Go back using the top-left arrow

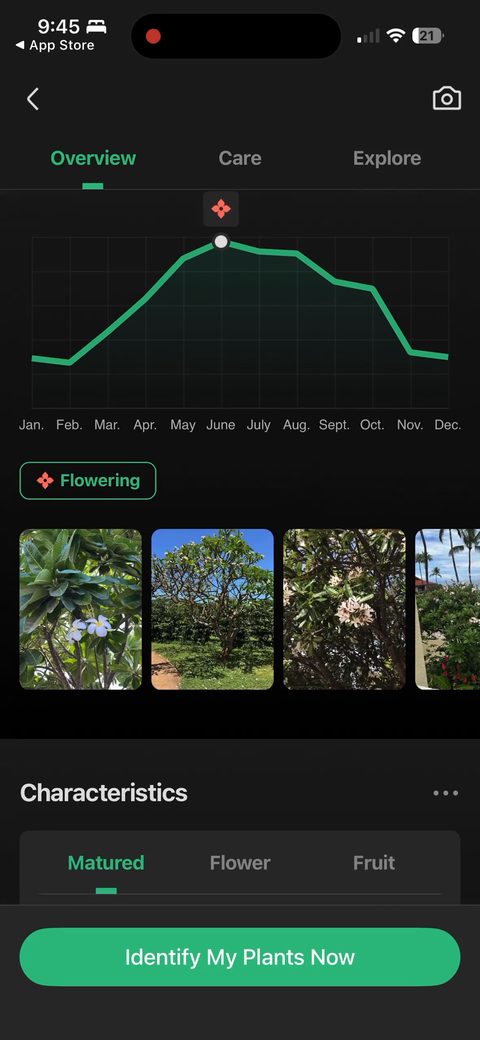[x=32, y=99]
